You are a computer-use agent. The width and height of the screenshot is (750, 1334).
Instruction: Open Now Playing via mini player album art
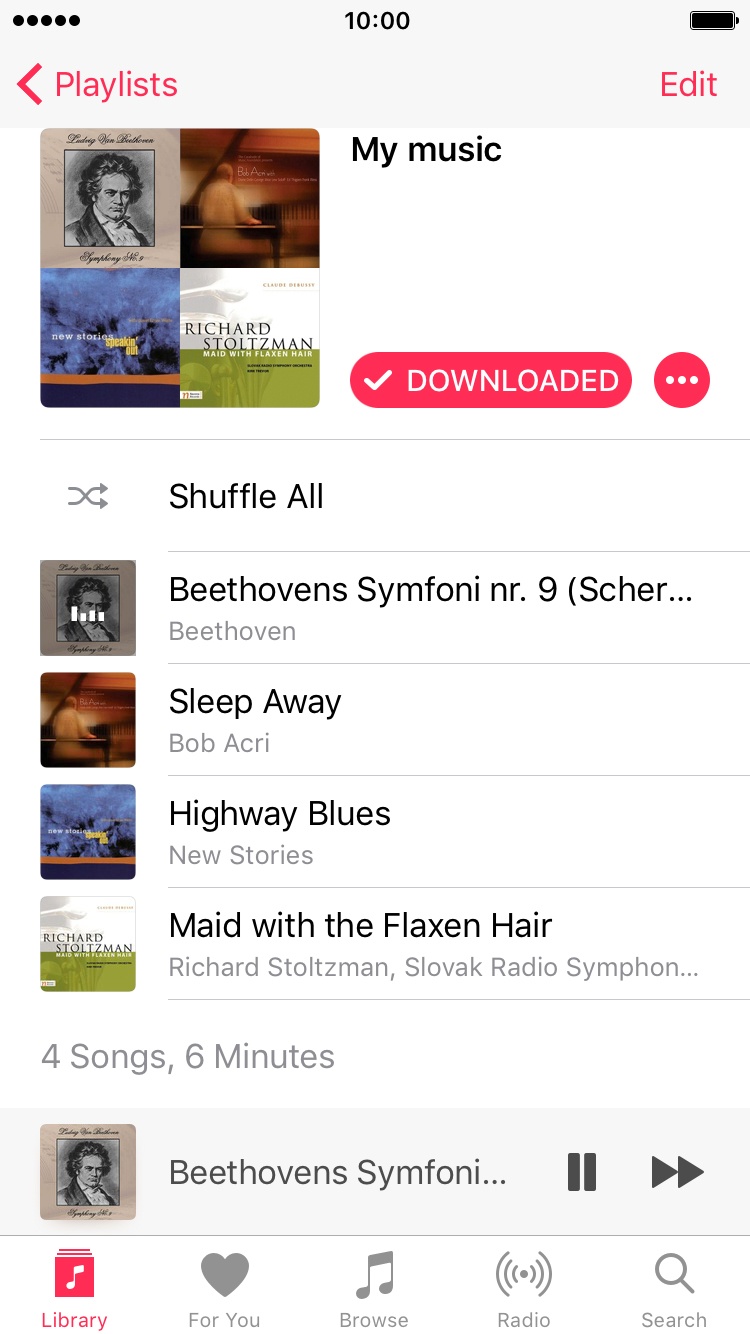coord(88,1172)
